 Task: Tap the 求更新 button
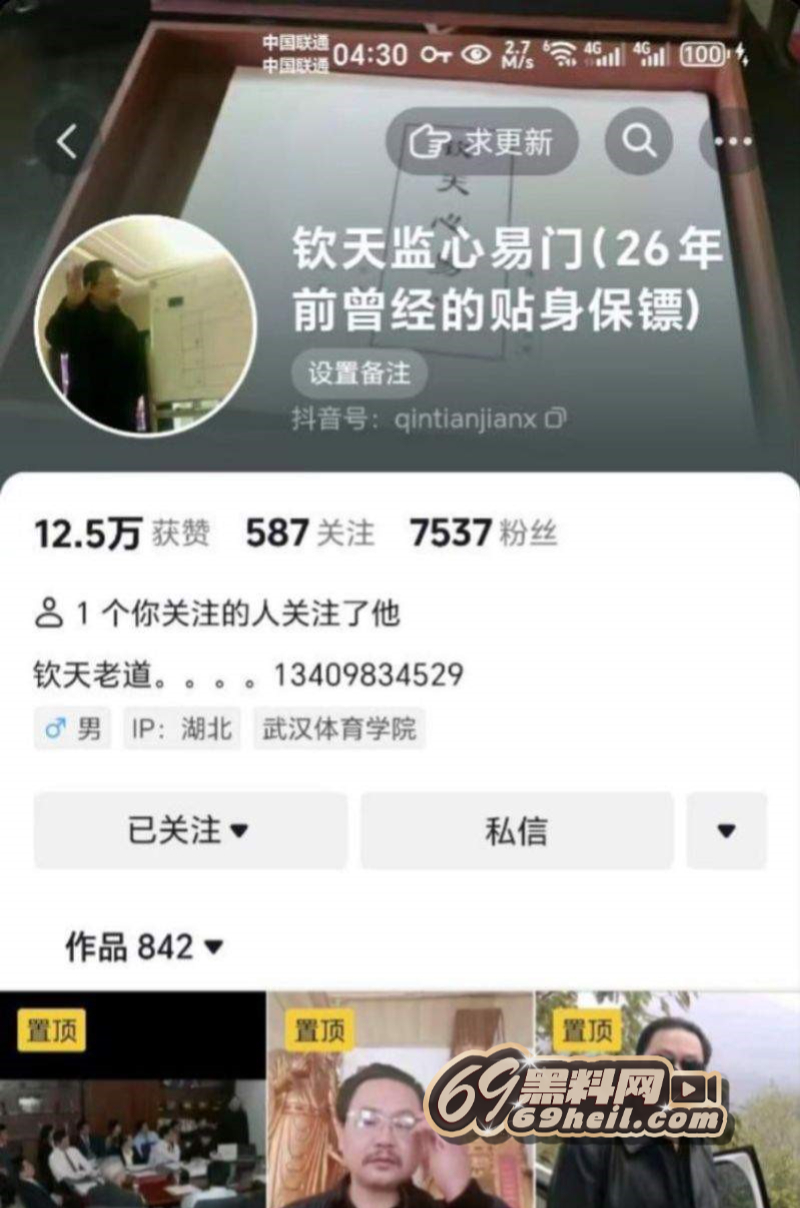tap(482, 142)
